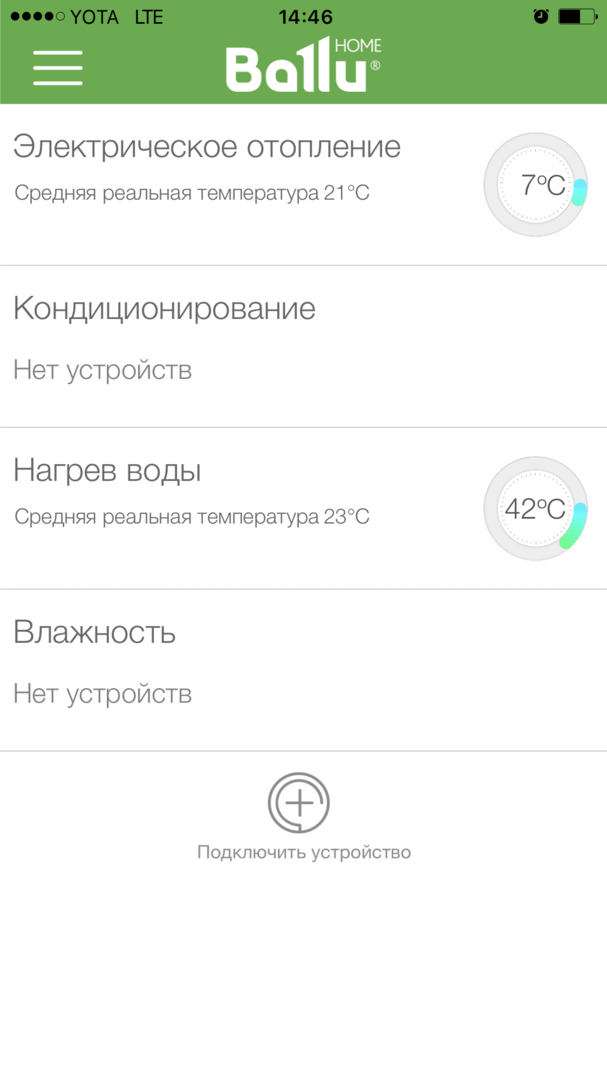Open the Кондиционирование section
607x1080 pixels.
(164, 309)
